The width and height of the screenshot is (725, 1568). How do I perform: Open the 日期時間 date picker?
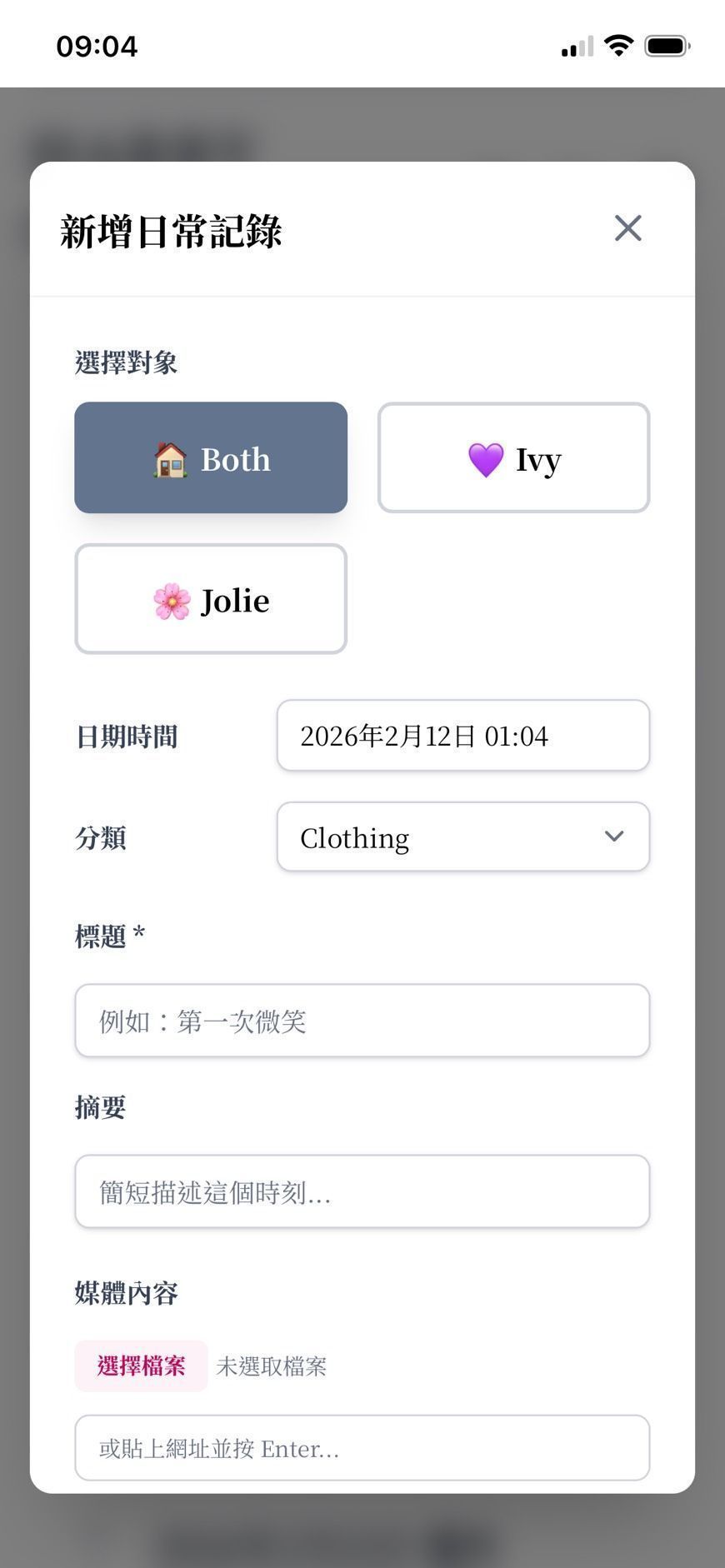462,736
